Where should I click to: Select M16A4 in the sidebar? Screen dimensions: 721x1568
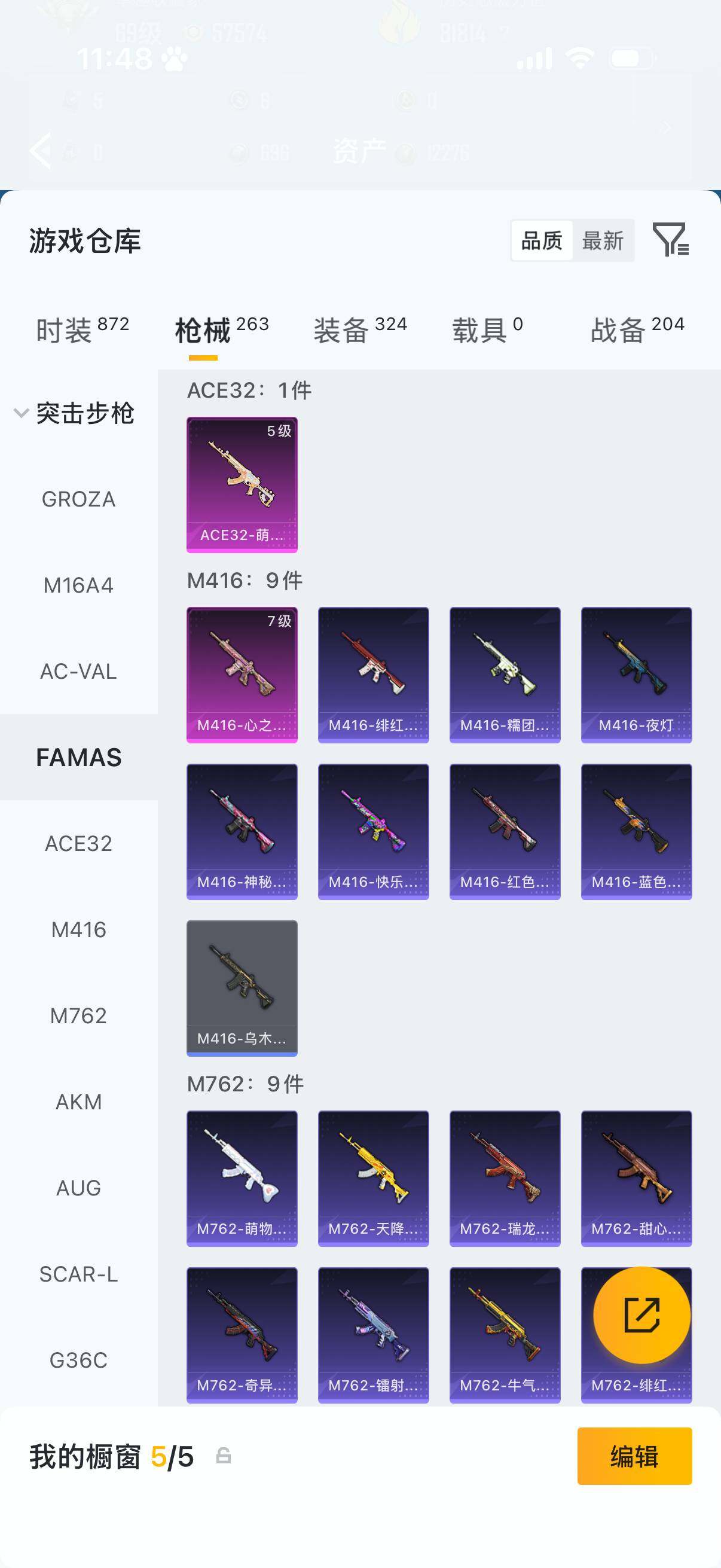tap(78, 585)
